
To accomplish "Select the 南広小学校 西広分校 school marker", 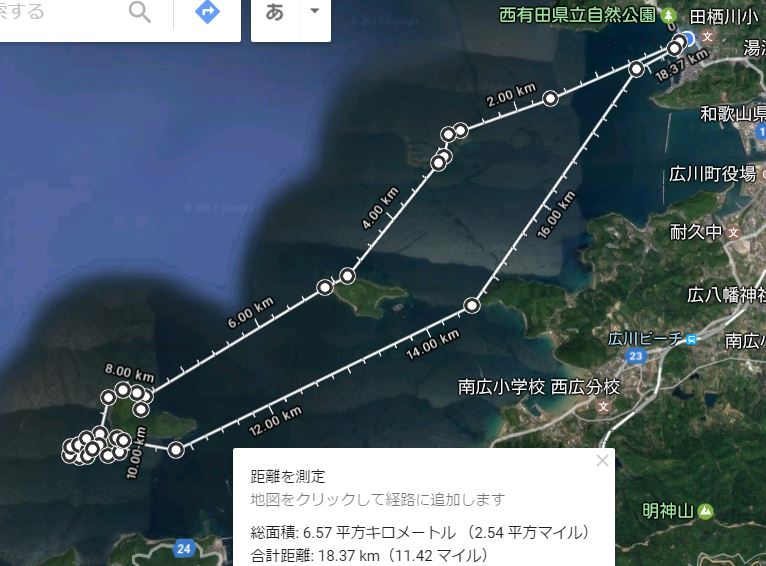I will (601, 408).
